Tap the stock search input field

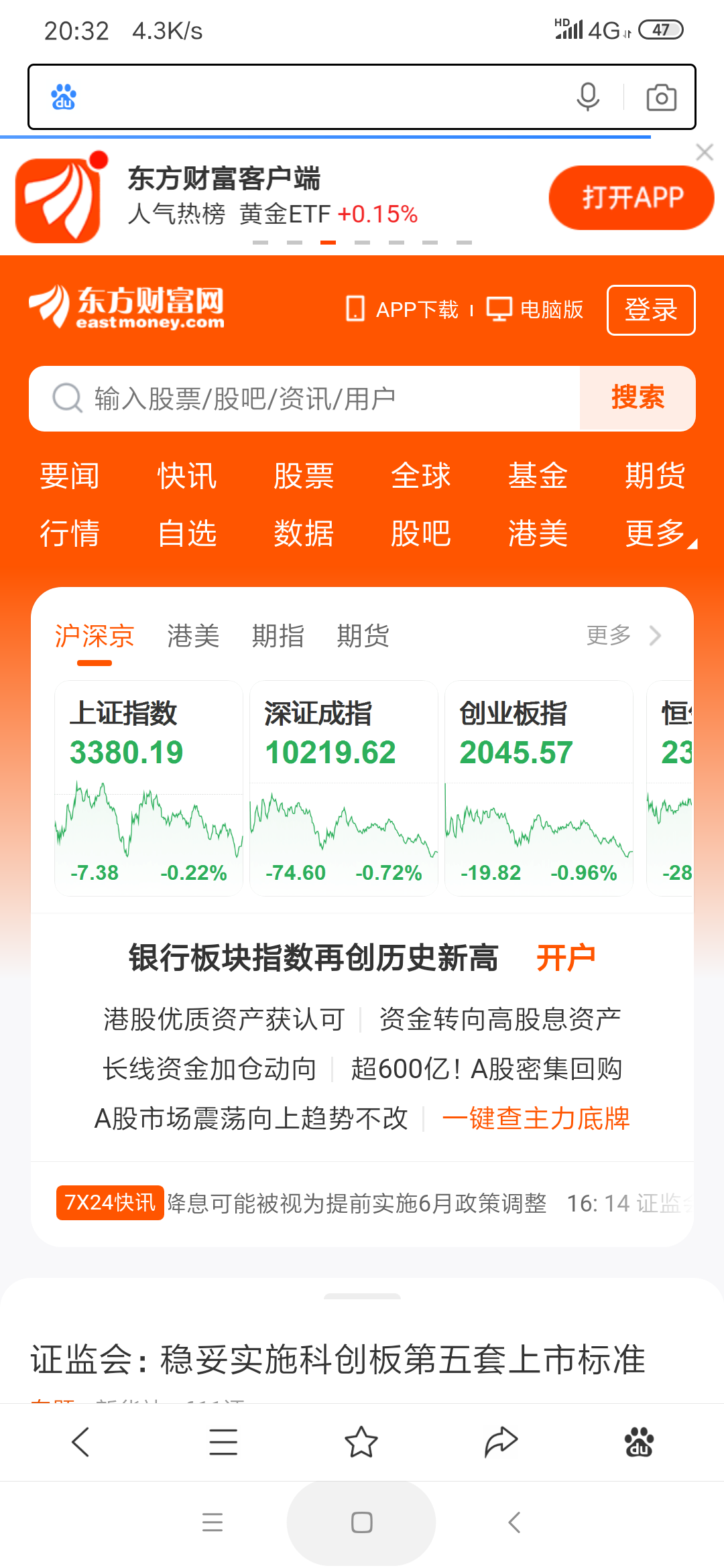tap(302, 398)
